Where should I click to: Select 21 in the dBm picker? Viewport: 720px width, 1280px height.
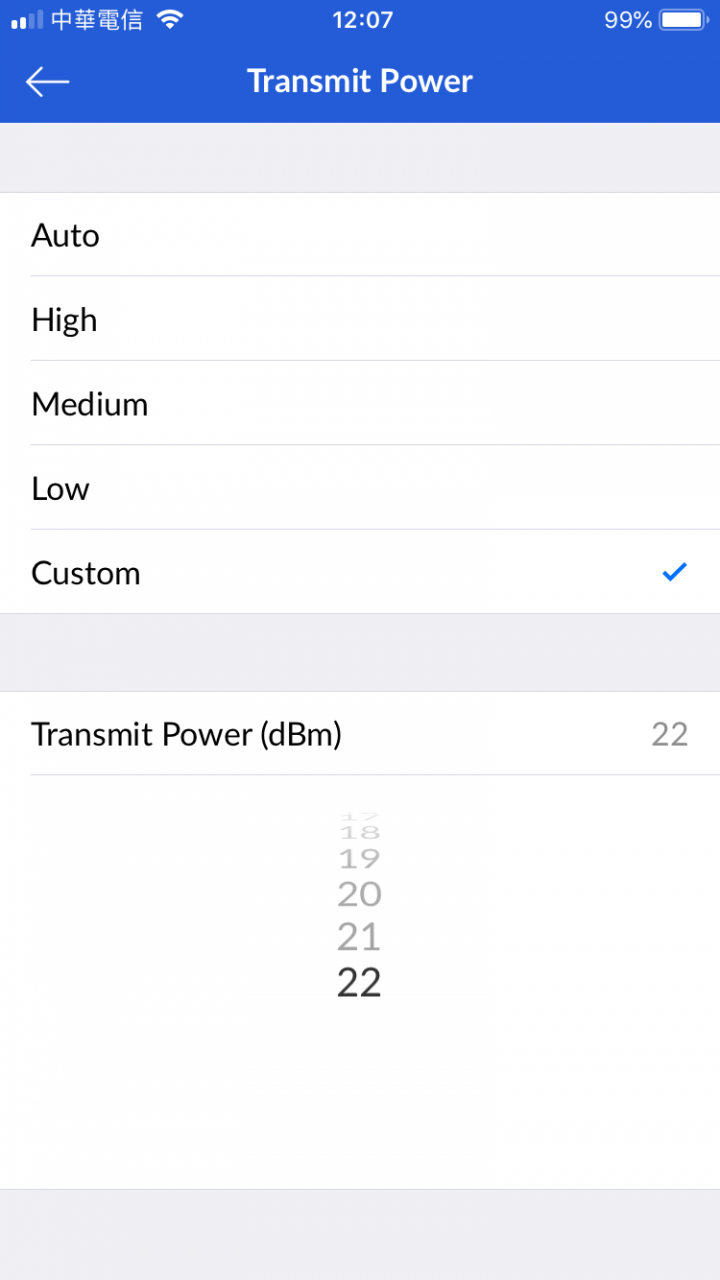[359, 937]
